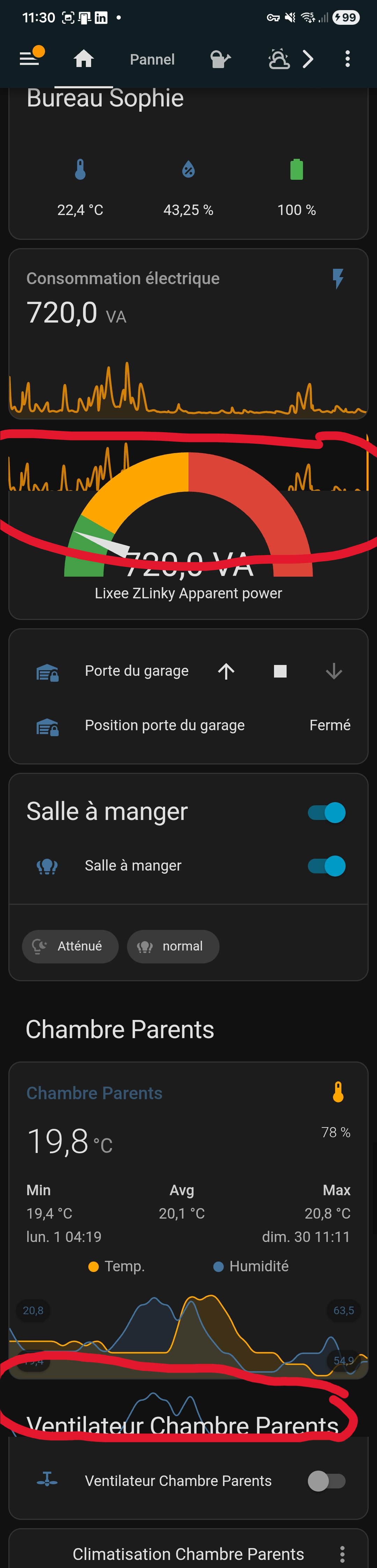This screenshot has height=1568, width=377.
Task: Turn off the Salle à manger light row
Action: (x=326, y=866)
